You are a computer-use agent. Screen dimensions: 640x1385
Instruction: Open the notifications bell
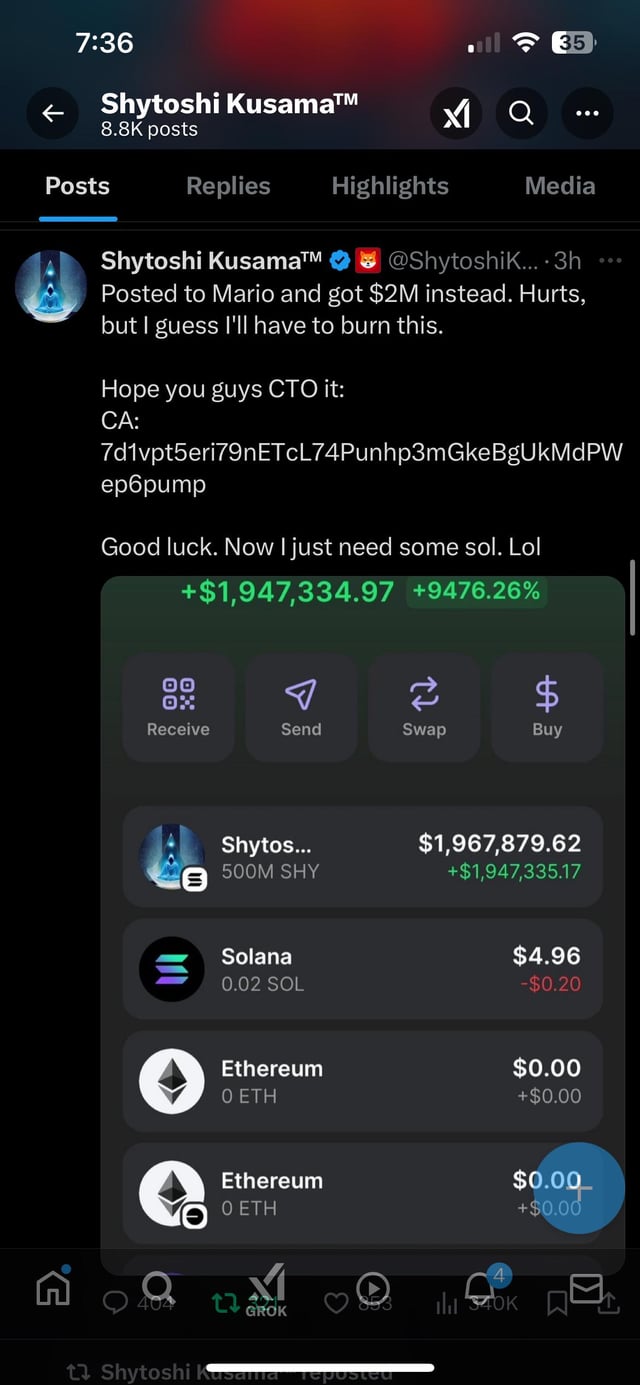481,1287
